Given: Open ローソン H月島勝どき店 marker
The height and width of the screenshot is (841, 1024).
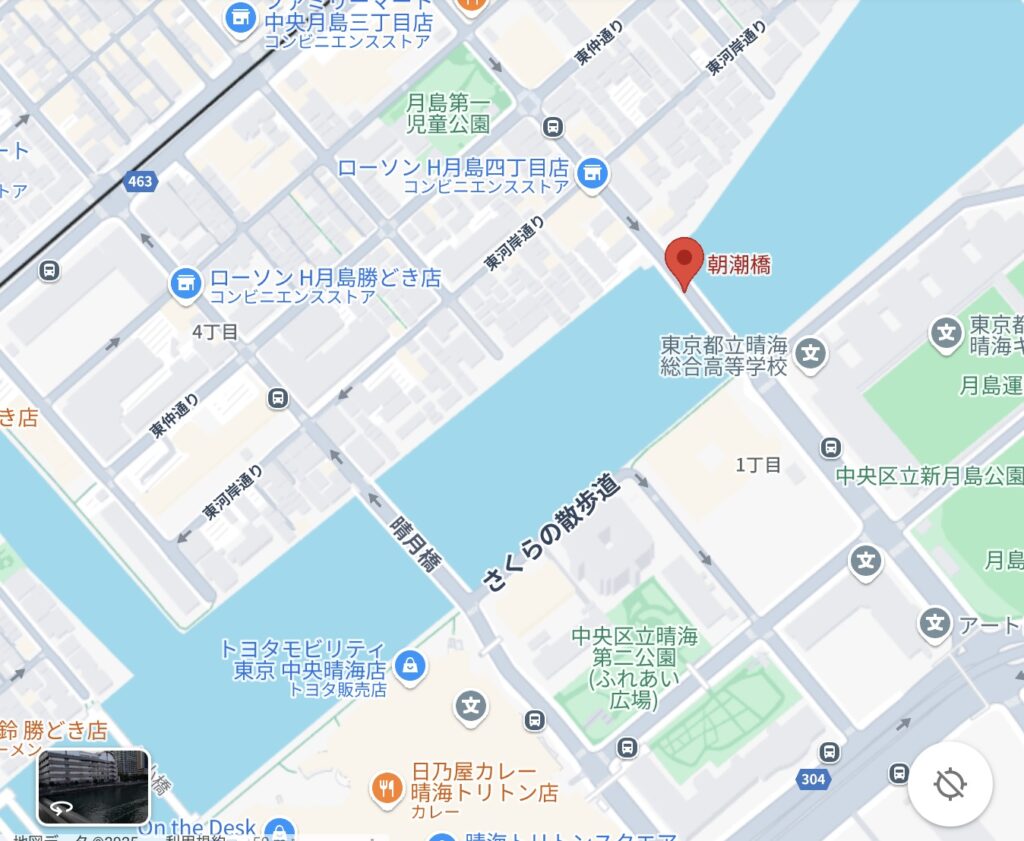Looking at the screenshot, I should click(x=185, y=283).
